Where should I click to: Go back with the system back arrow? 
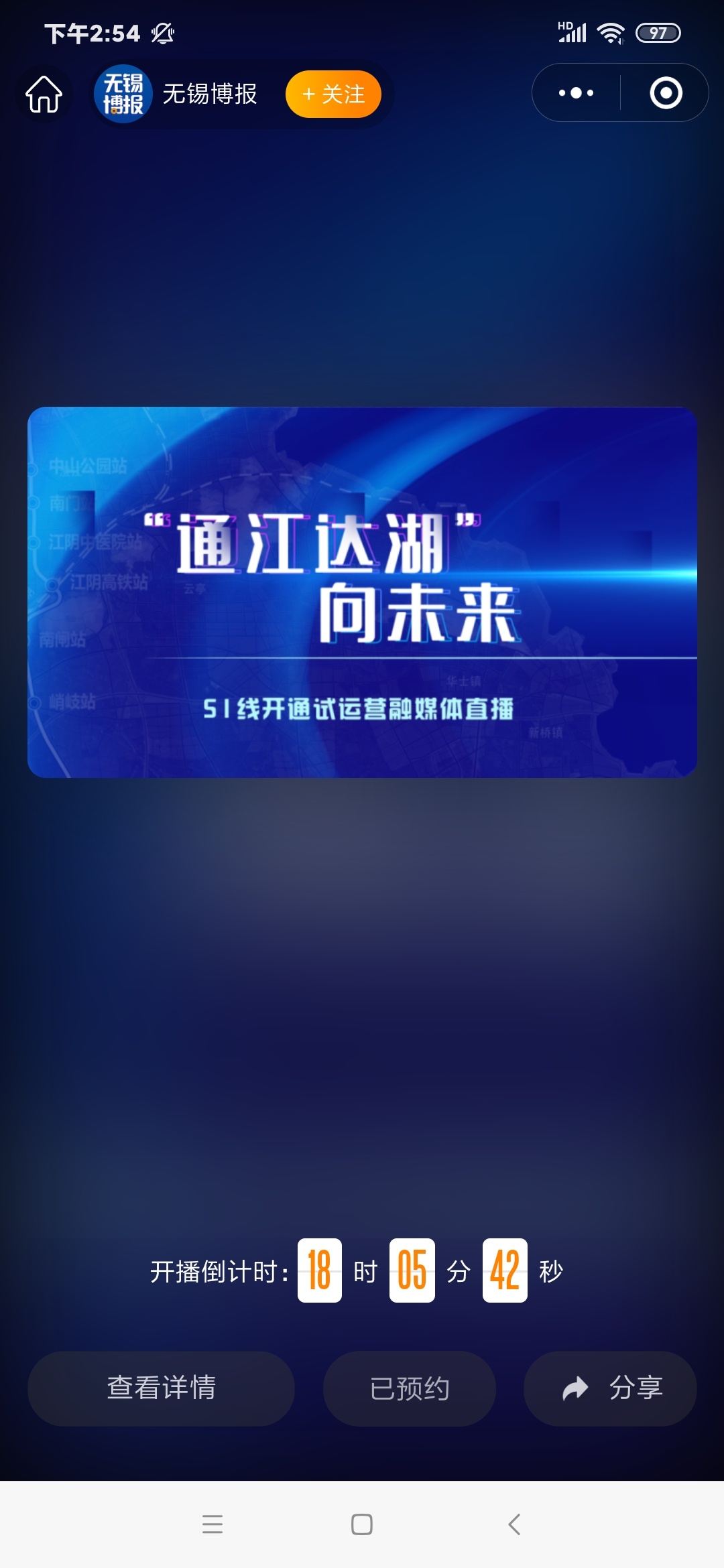pyautogui.click(x=514, y=1524)
